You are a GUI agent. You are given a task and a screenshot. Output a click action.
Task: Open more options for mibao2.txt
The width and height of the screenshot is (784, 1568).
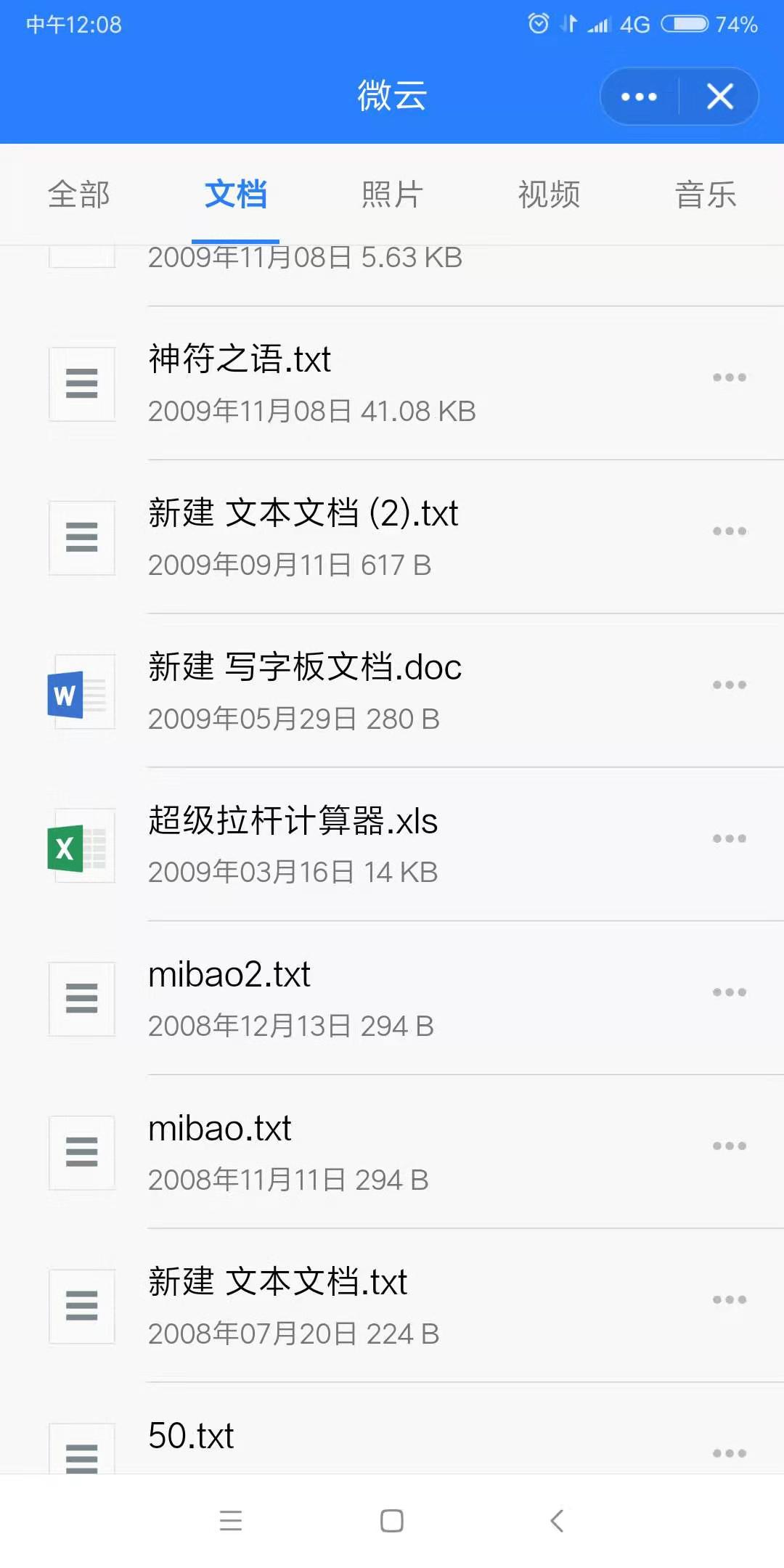[729, 992]
